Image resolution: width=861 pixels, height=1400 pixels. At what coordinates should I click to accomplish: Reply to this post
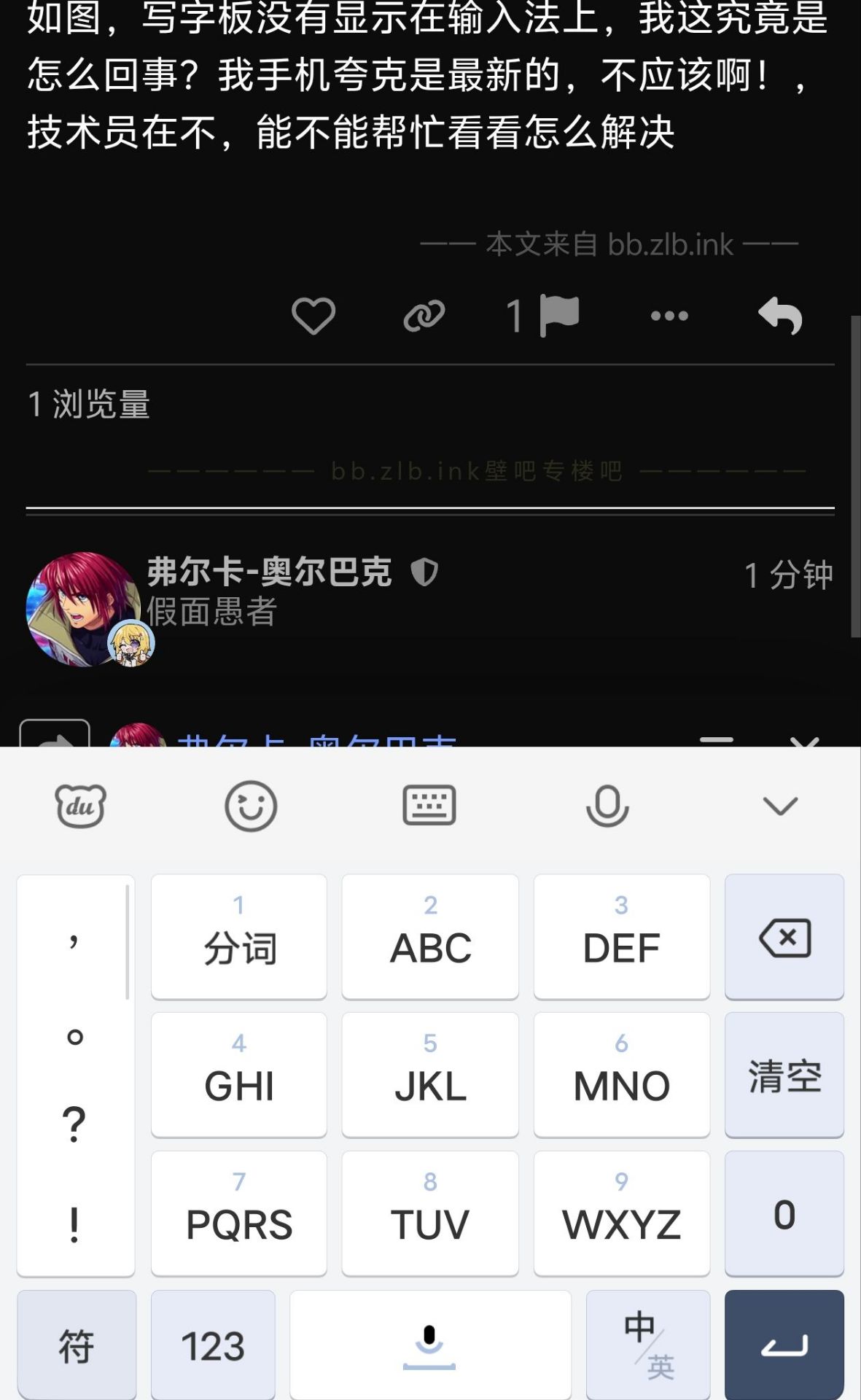780,316
